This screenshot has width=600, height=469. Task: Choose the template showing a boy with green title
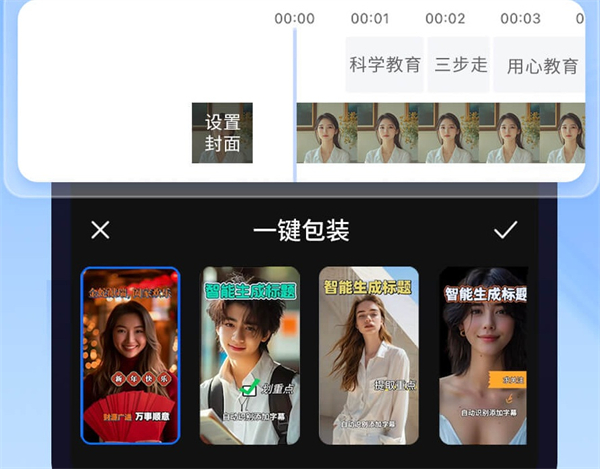[x=249, y=356]
